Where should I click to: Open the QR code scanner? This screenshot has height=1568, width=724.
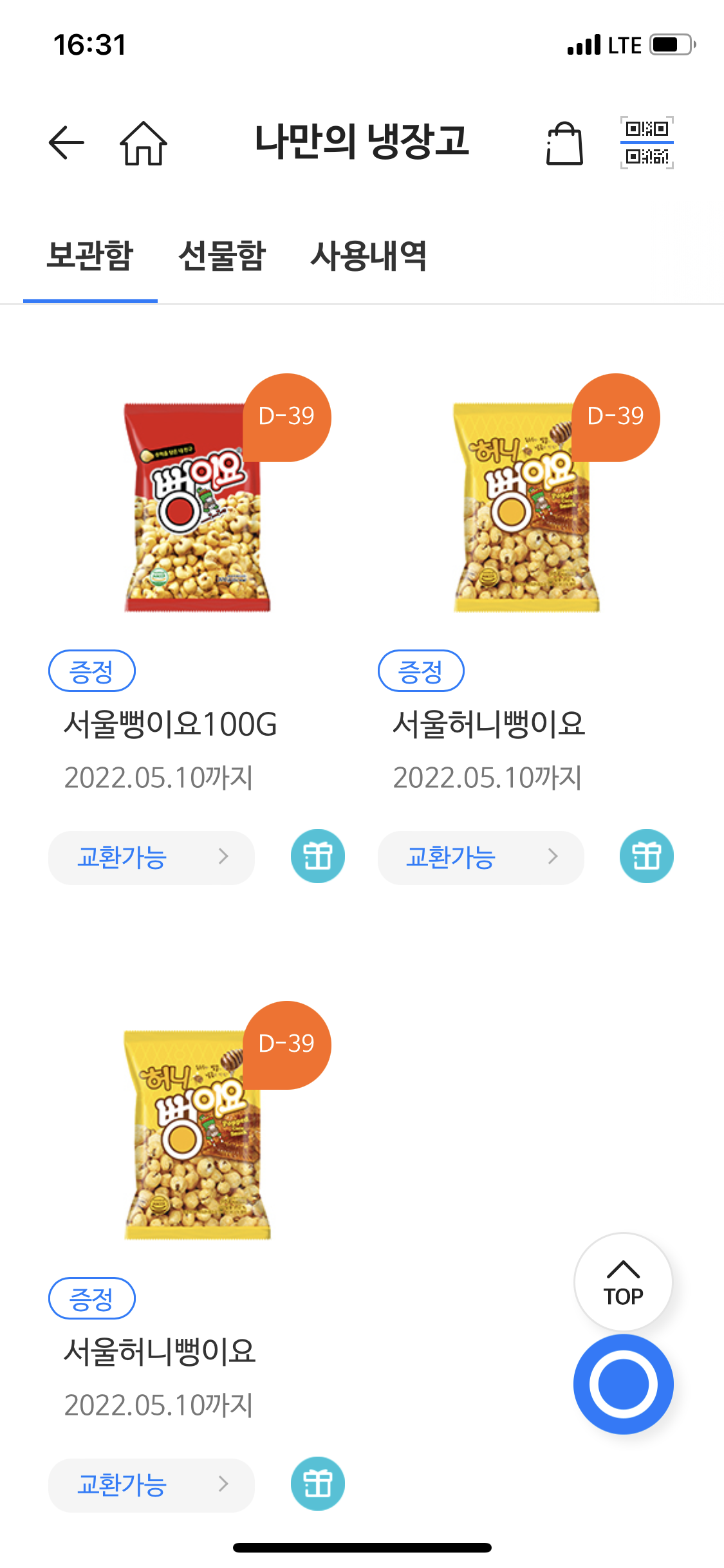coord(647,143)
